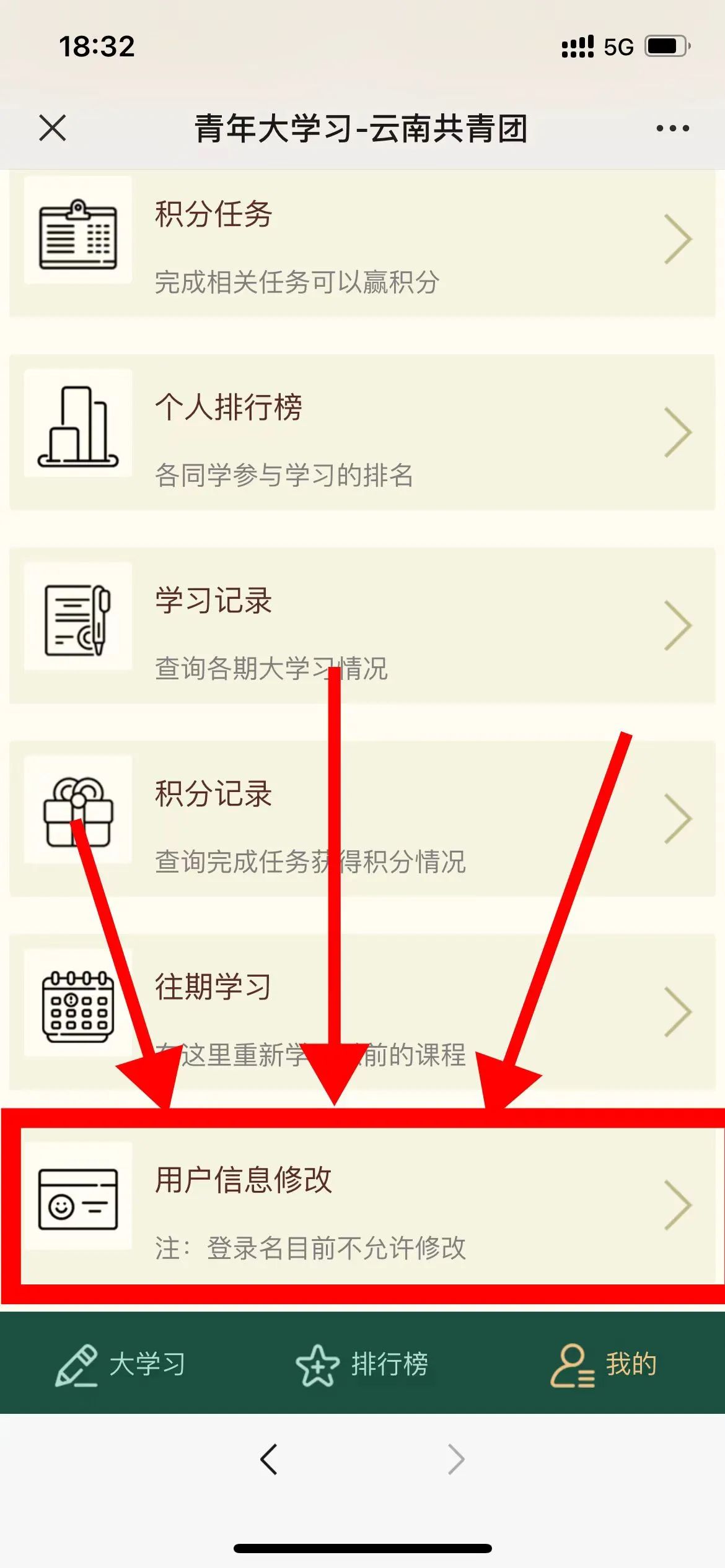Tap the browser forward arrow
Image resolution: width=725 pixels, height=1568 pixels.
click(456, 1460)
